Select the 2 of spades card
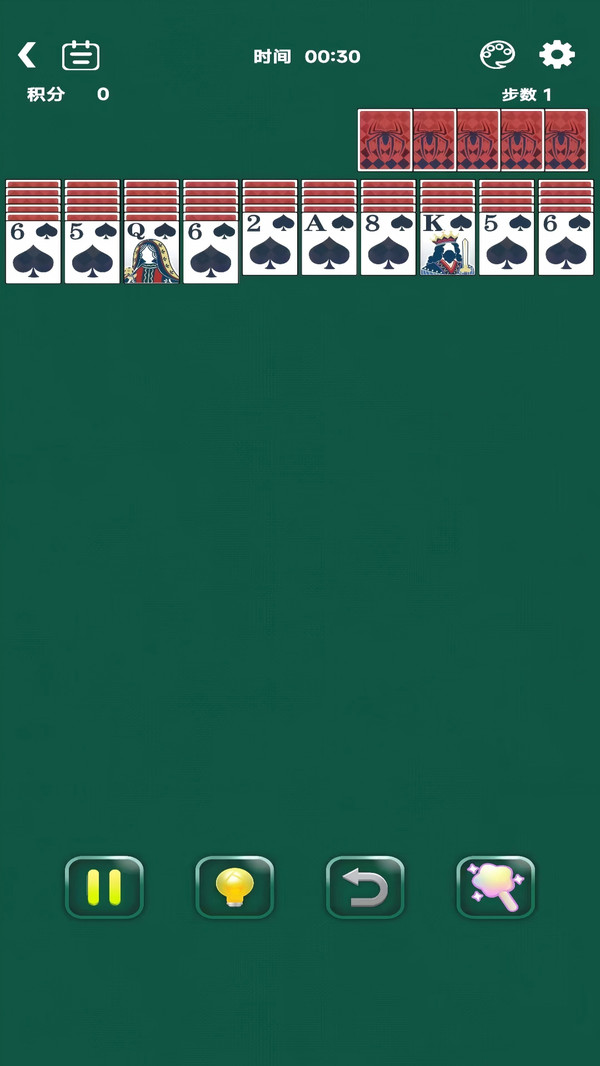This screenshot has width=600, height=1066. point(270,244)
